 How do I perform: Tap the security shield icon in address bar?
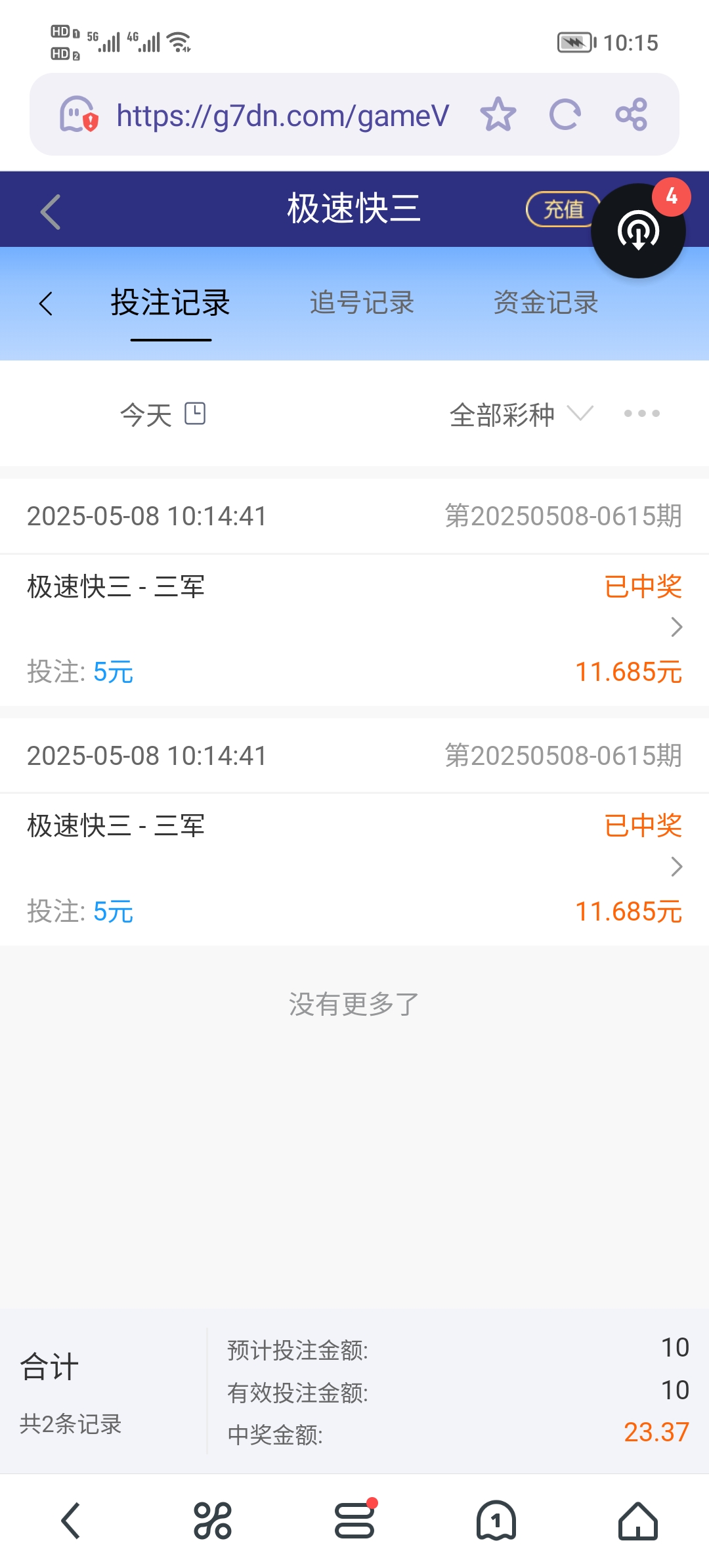(78, 114)
